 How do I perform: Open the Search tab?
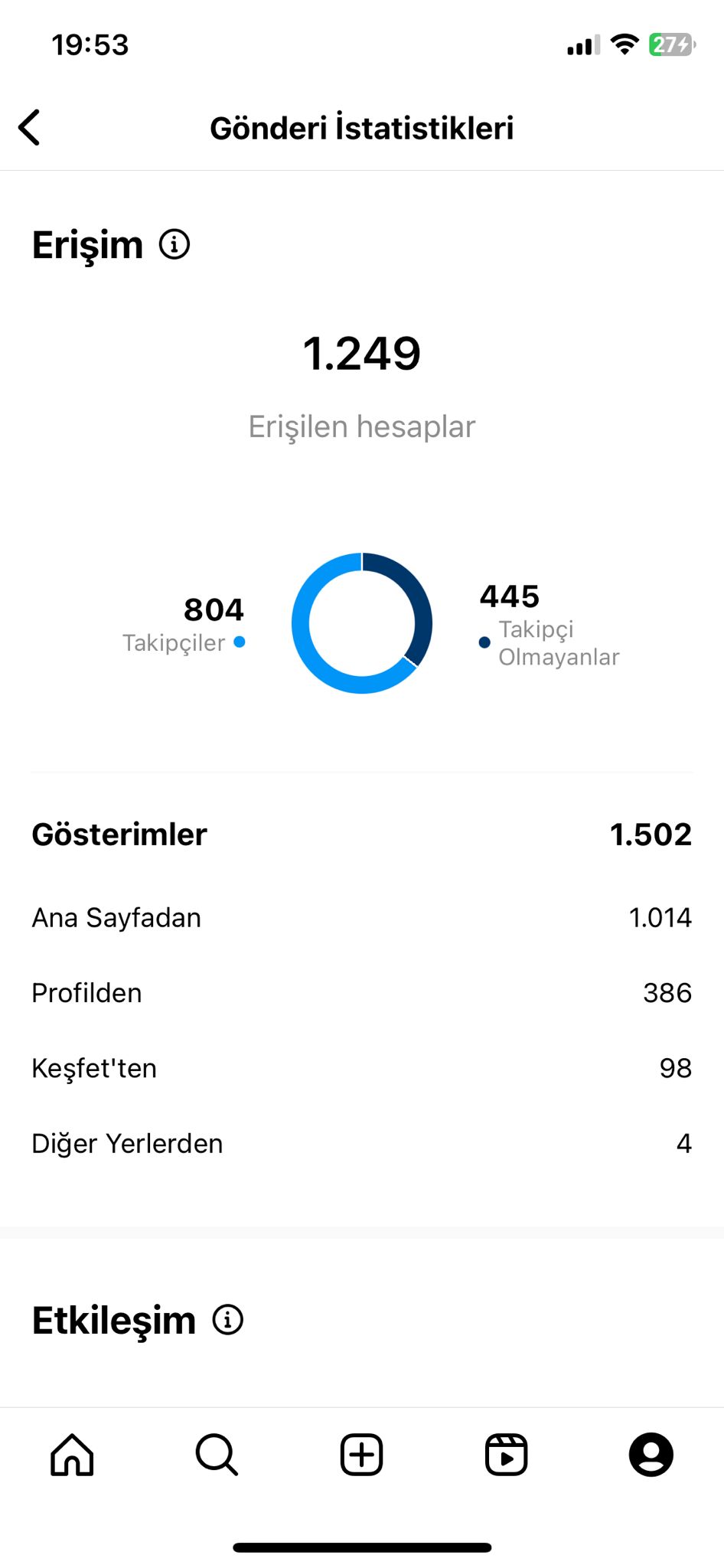tap(217, 1455)
